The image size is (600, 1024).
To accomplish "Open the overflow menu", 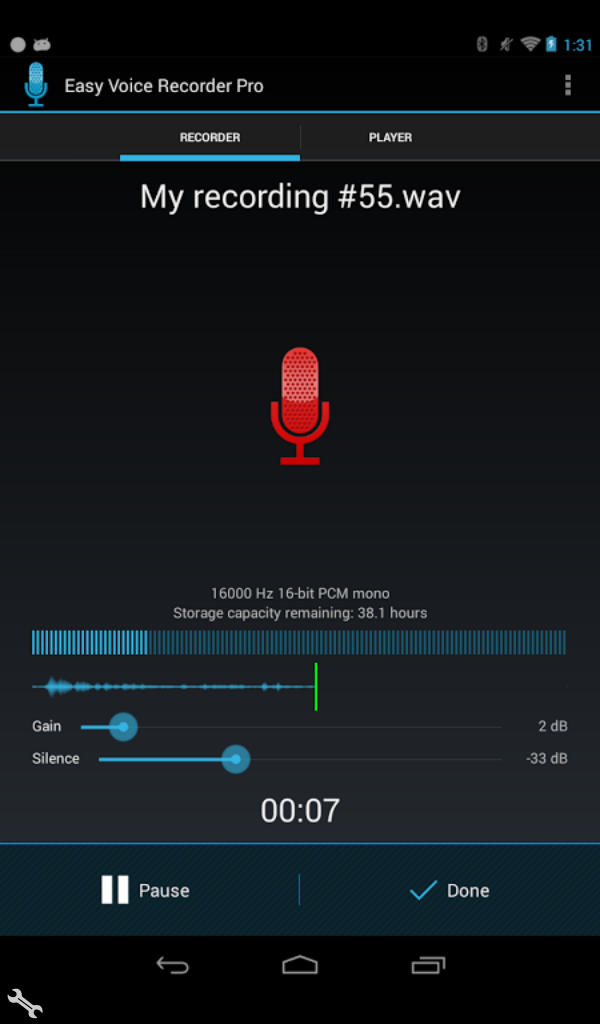I will pos(567,86).
